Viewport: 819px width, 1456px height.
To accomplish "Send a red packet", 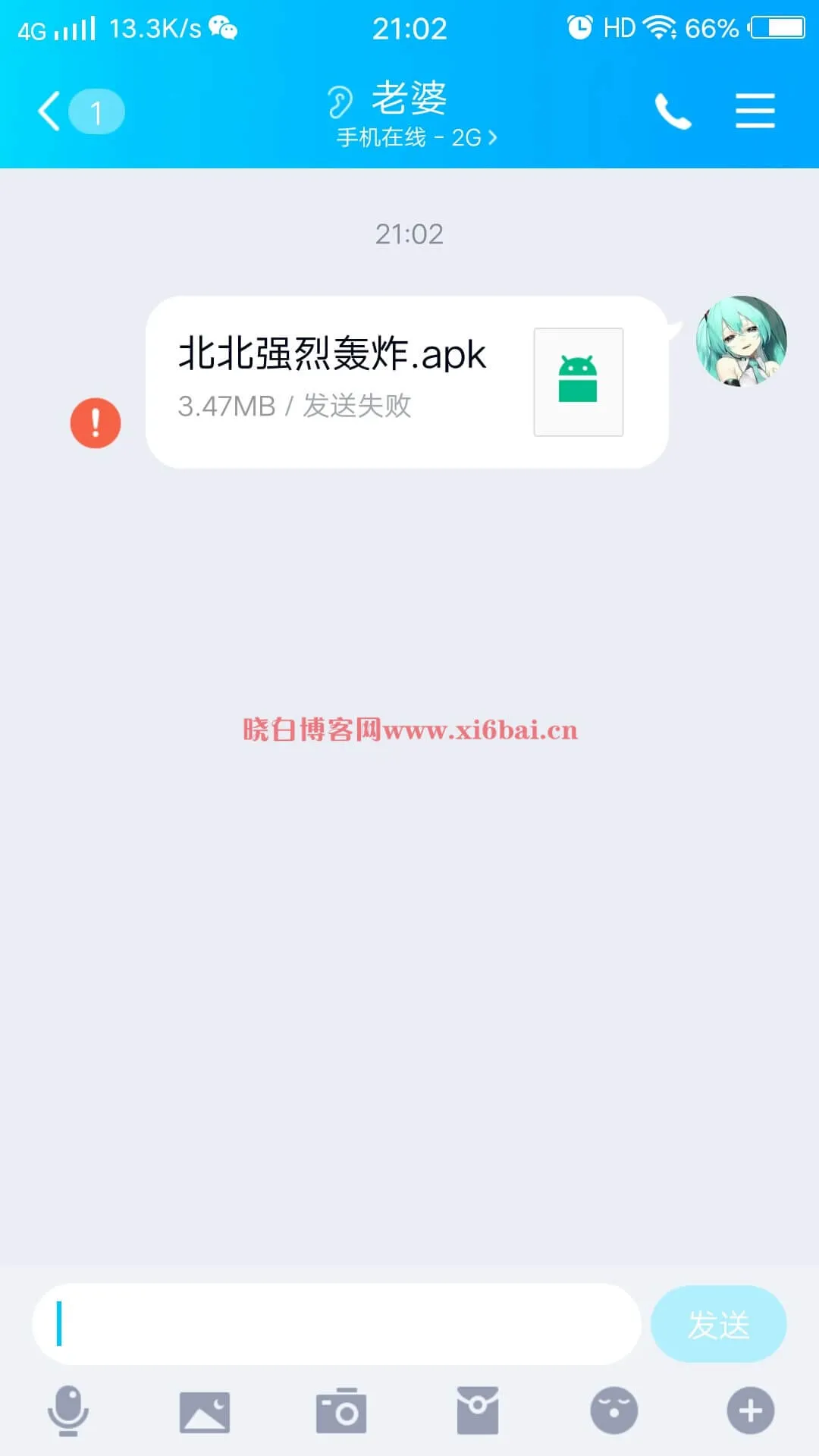I will click(x=478, y=1410).
